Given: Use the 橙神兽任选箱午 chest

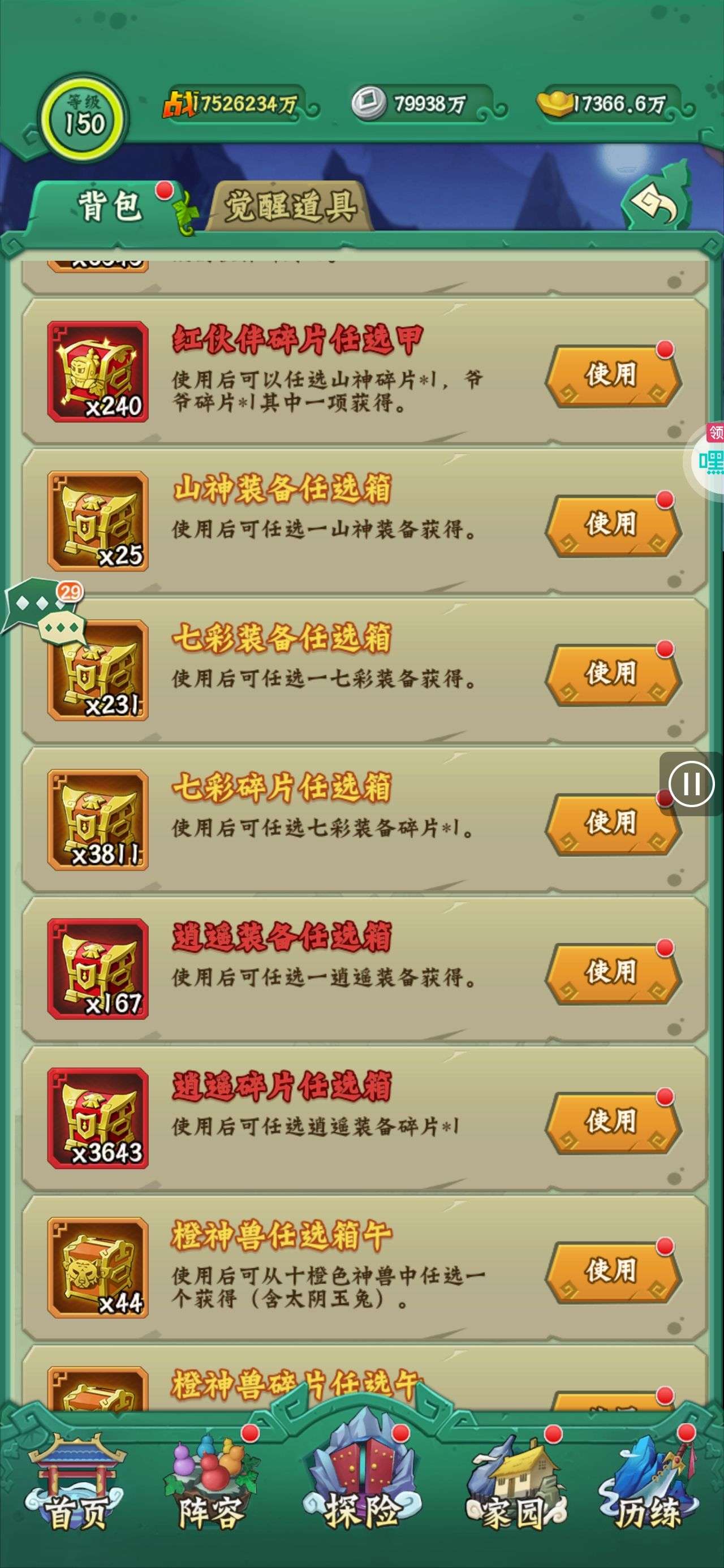Looking at the screenshot, I should (x=612, y=1271).
